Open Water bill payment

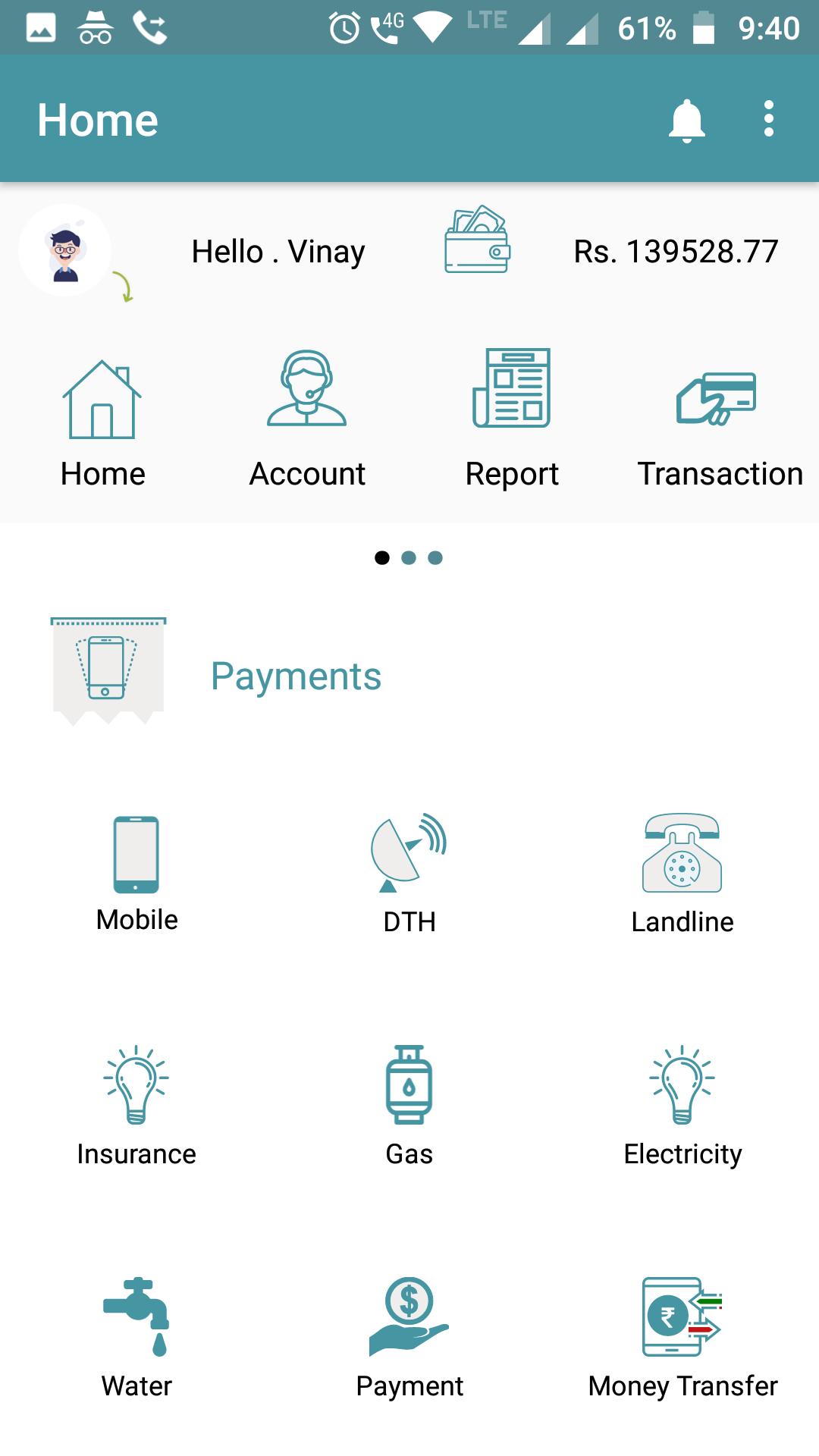[x=136, y=1337]
